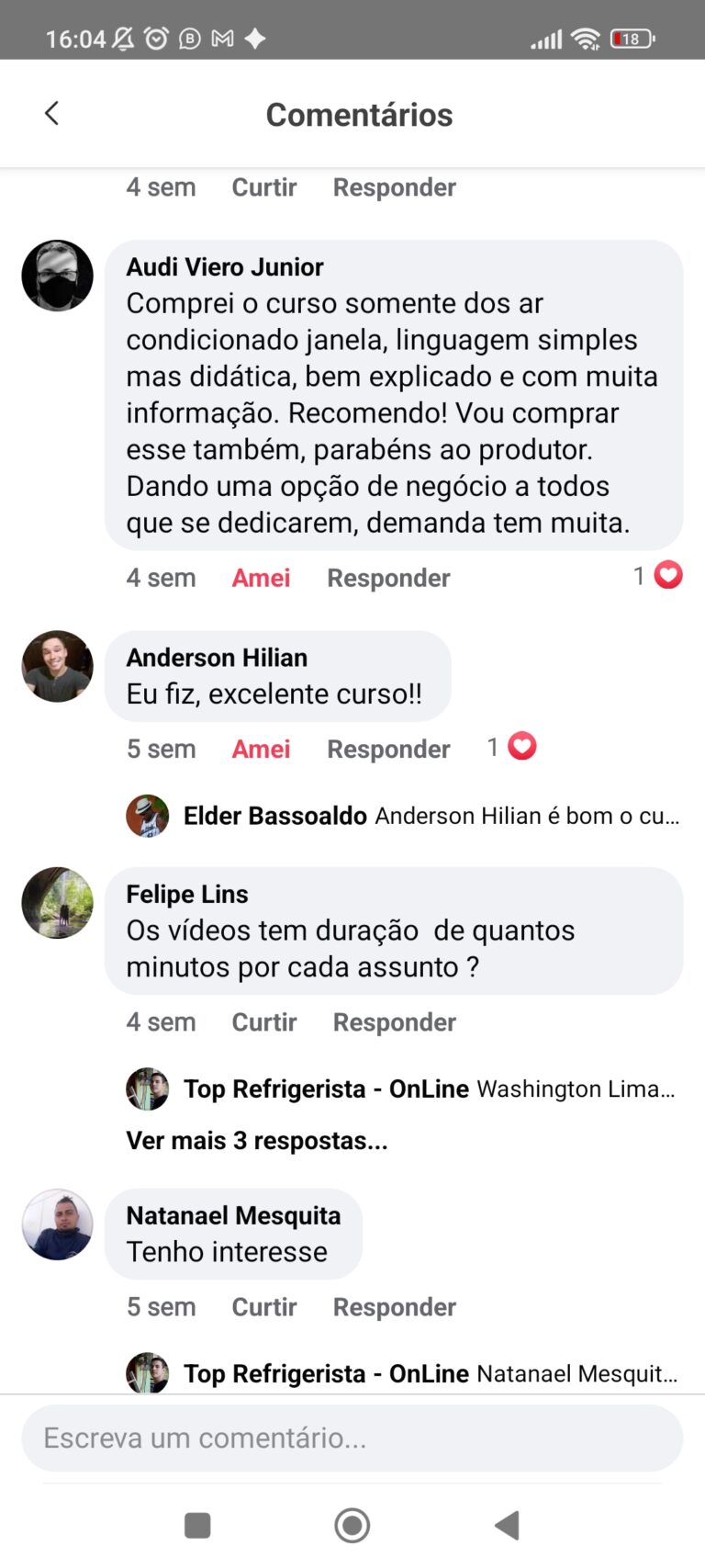The width and height of the screenshot is (705, 1568).
Task: Tap Responder under Audi Viero Junior's comment
Action: tap(388, 578)
